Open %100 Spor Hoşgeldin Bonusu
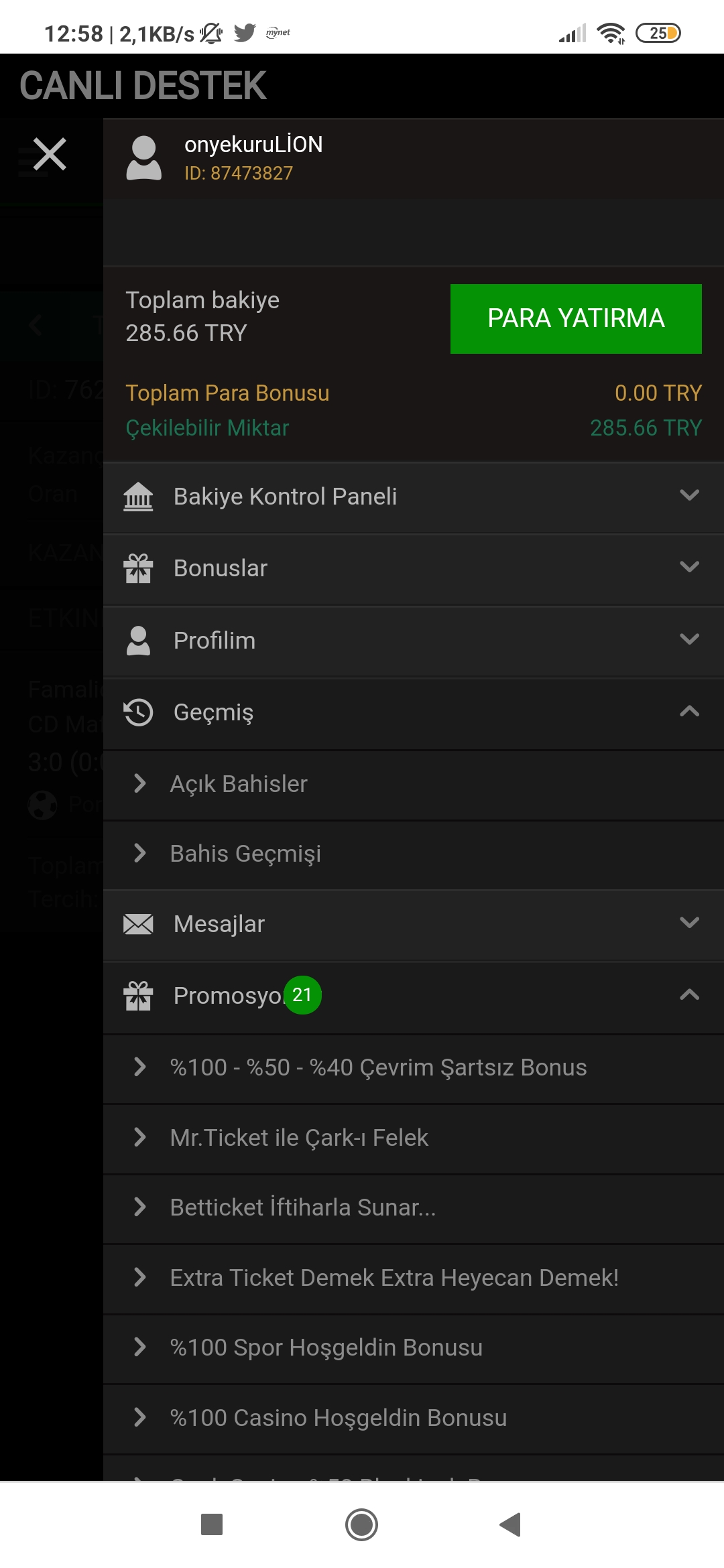The height and width of the screenshot is (1568, 724). [414, 1348]
